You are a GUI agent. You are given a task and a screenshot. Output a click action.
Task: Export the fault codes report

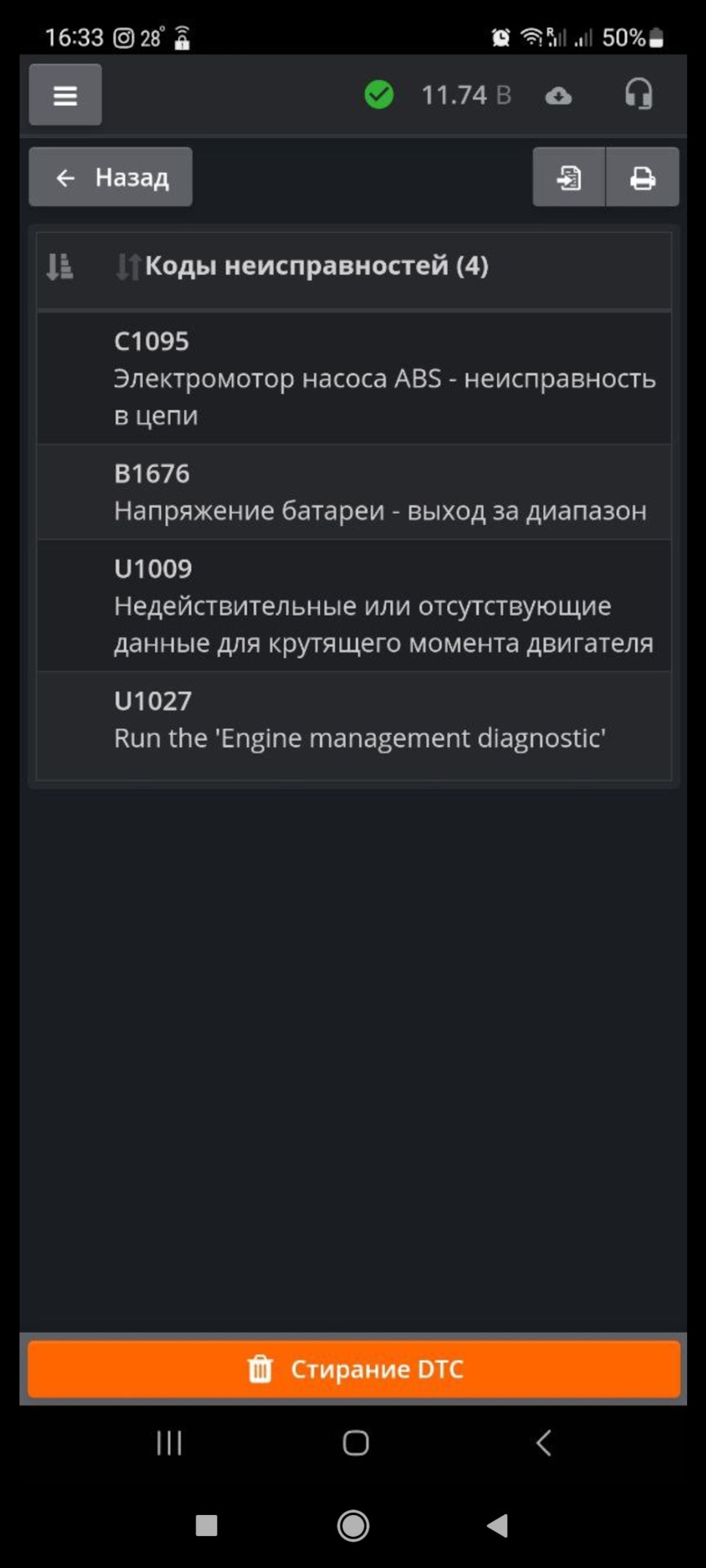coord(569,177)
